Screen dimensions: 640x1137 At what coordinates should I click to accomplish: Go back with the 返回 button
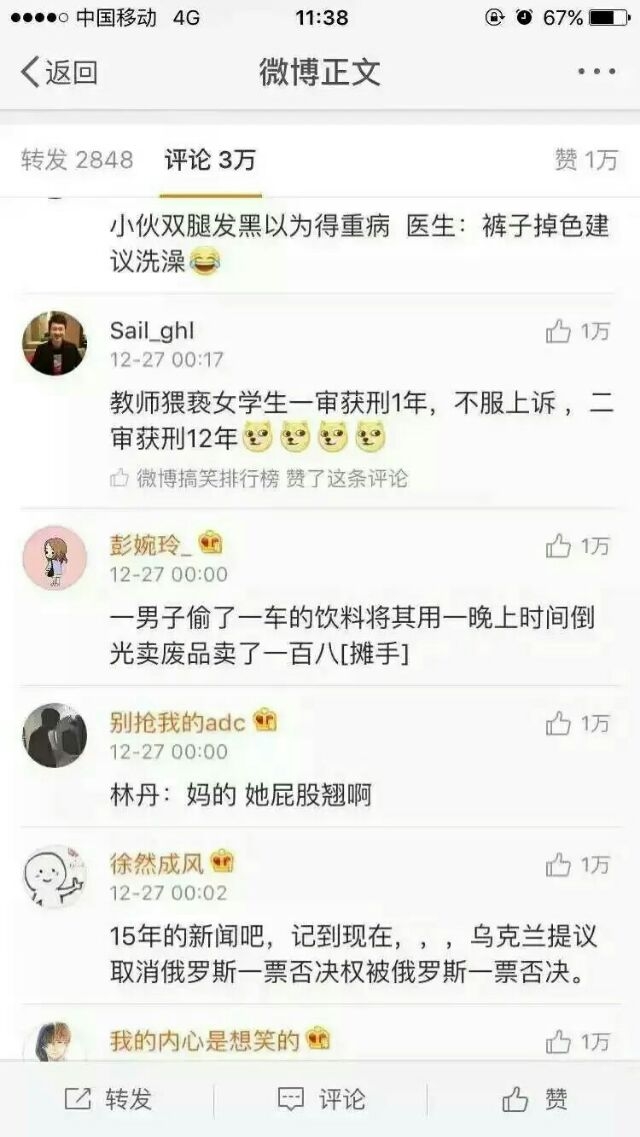click(x=58, y=73)
